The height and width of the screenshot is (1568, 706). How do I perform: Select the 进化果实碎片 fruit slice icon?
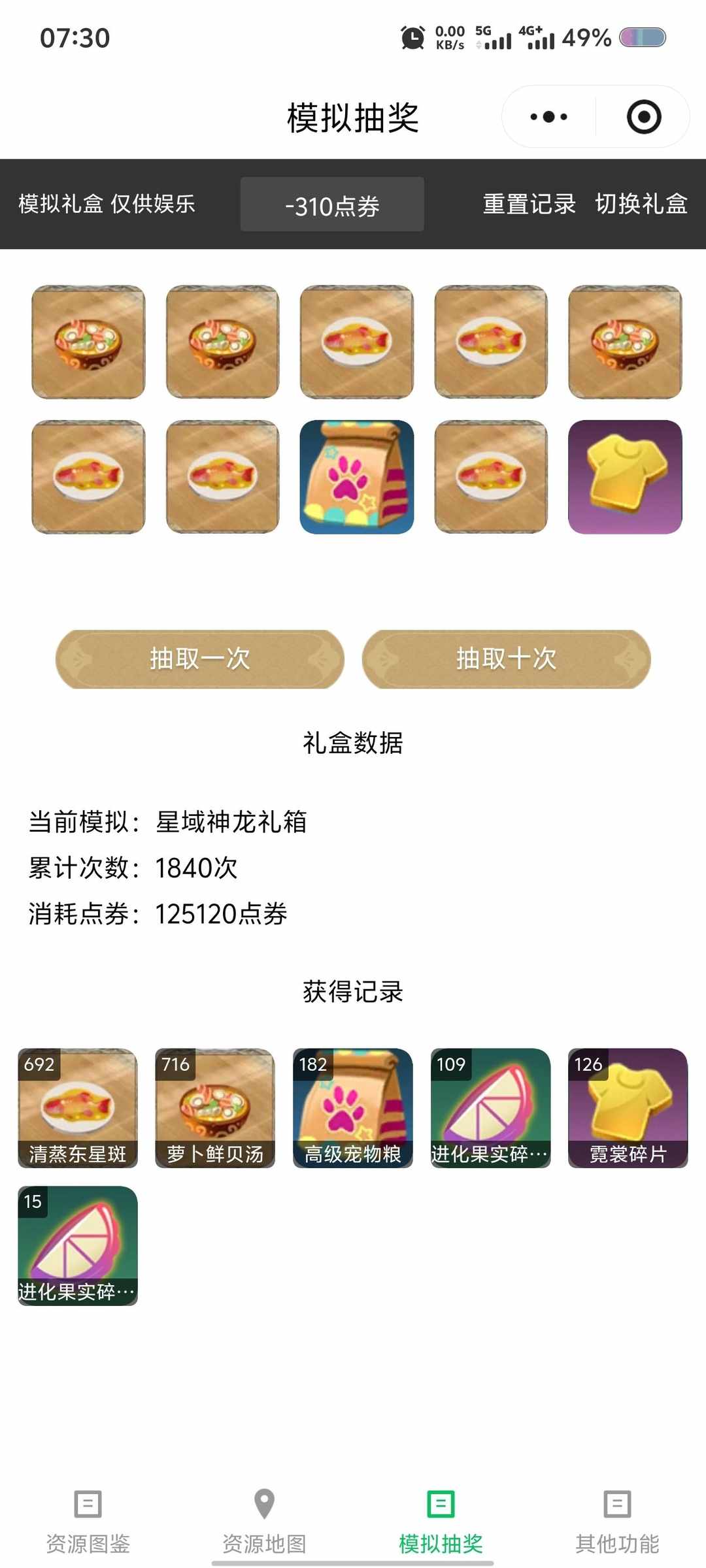(x=490, y=1109)
